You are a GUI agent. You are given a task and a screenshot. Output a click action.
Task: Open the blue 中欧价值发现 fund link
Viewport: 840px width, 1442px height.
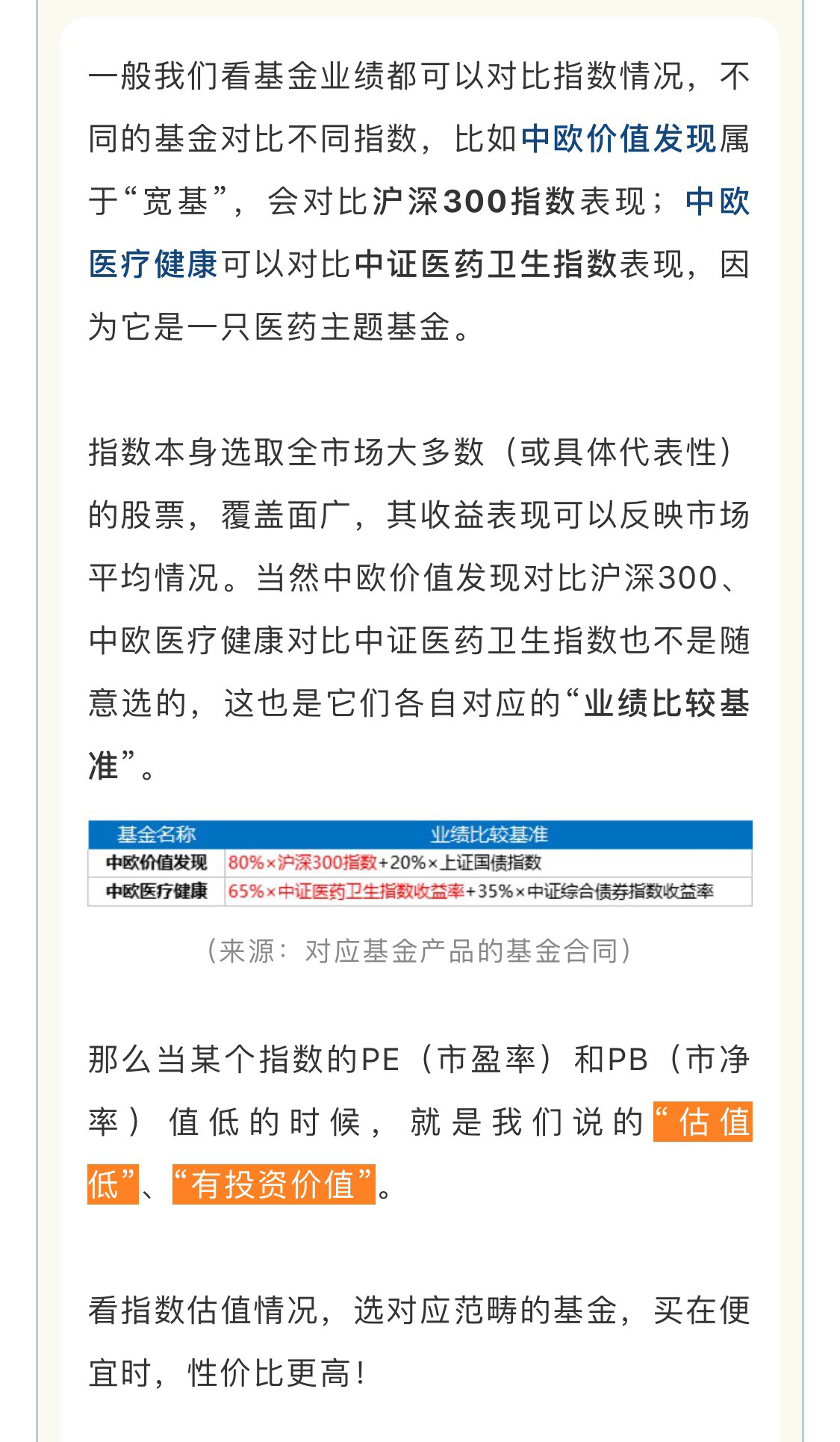618,140
